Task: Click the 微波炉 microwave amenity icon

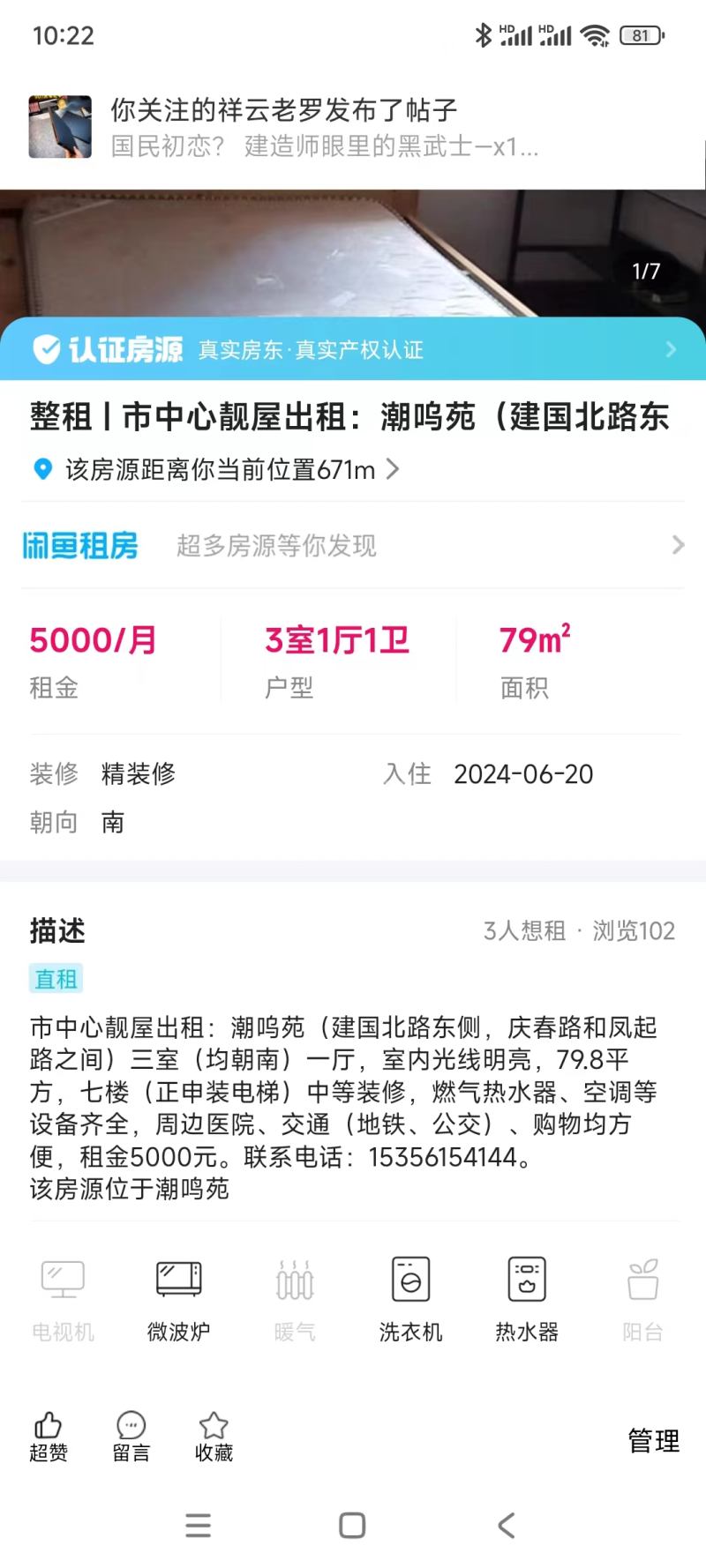Action: [176, 1277]
